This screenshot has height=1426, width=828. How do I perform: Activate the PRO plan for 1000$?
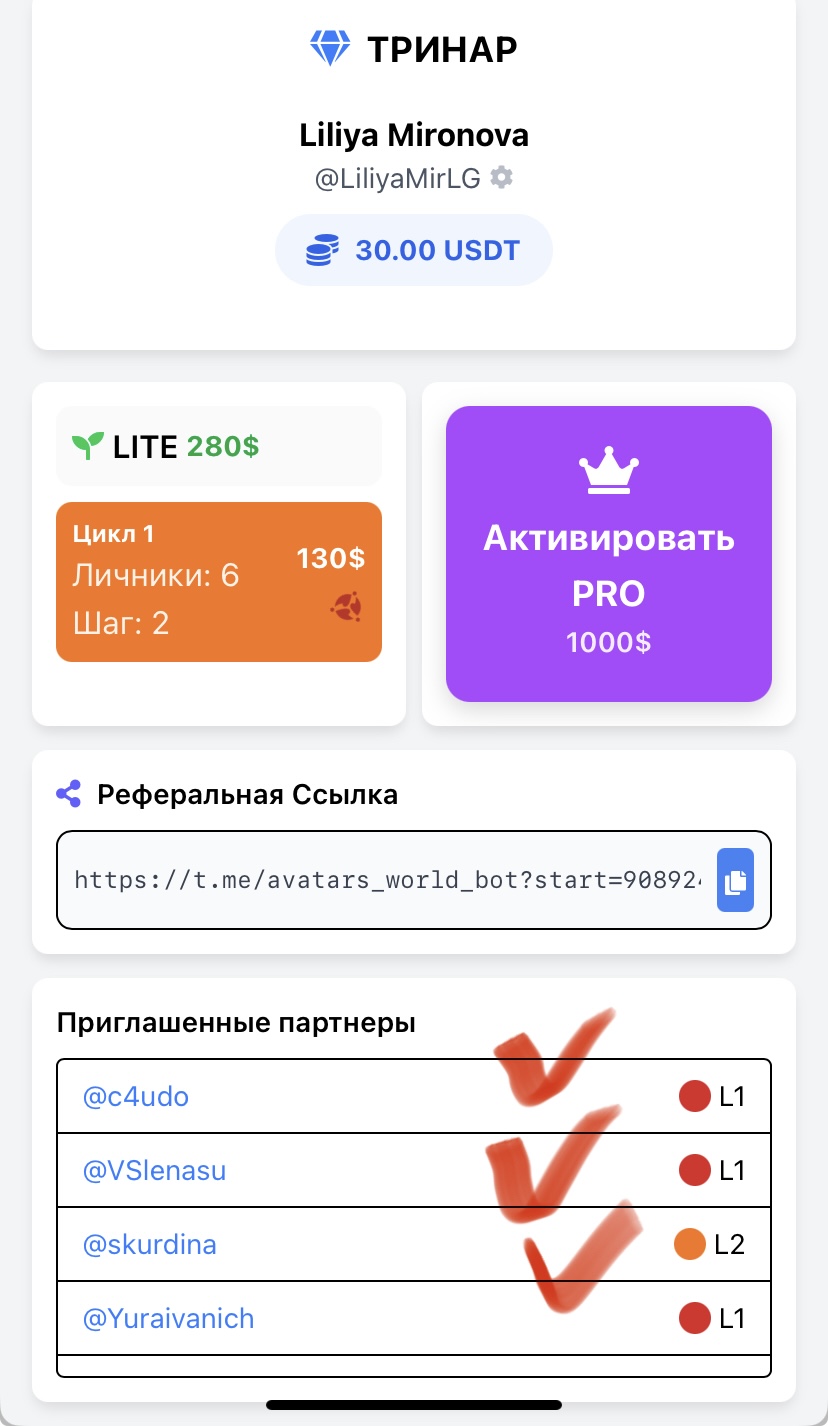(608, 553)
